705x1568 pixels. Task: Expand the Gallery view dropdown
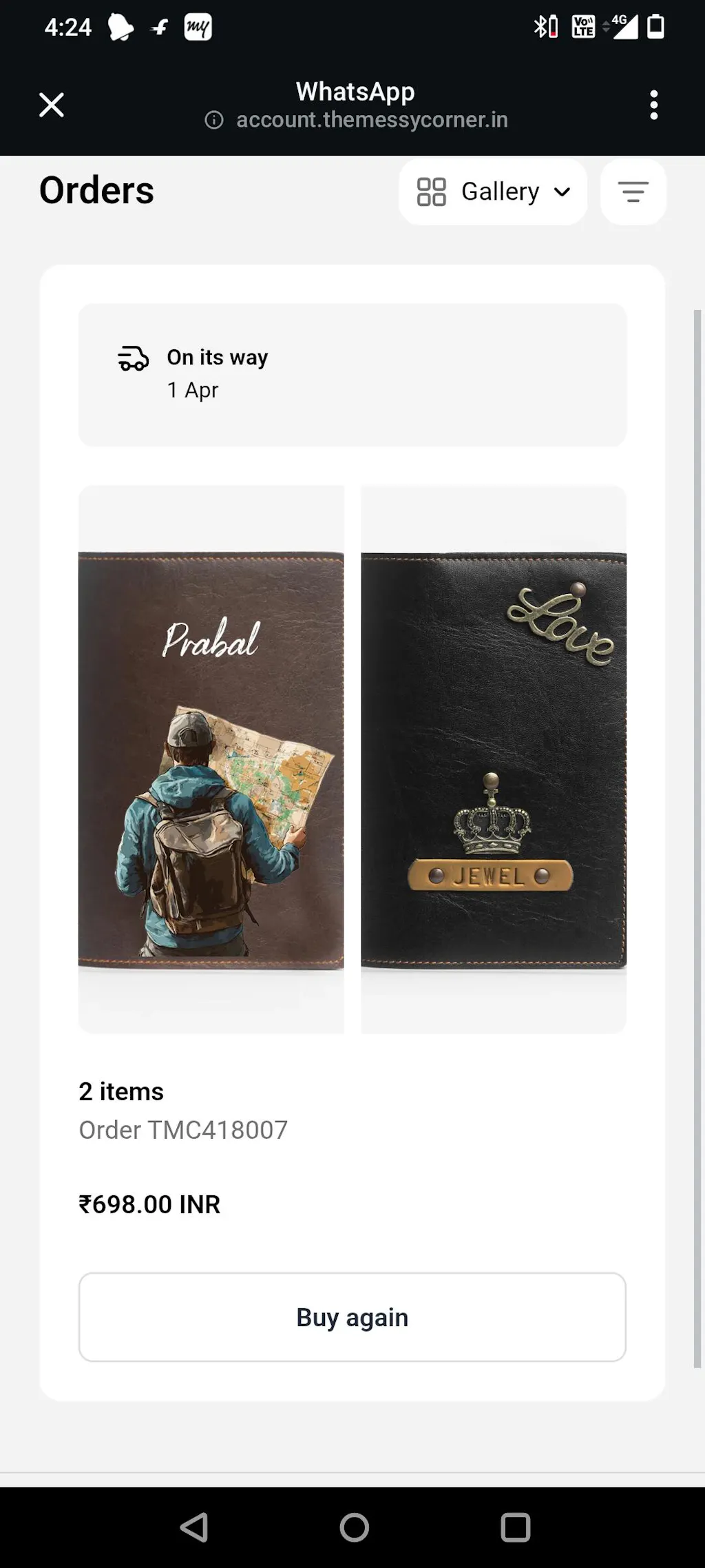click(493, 192)
